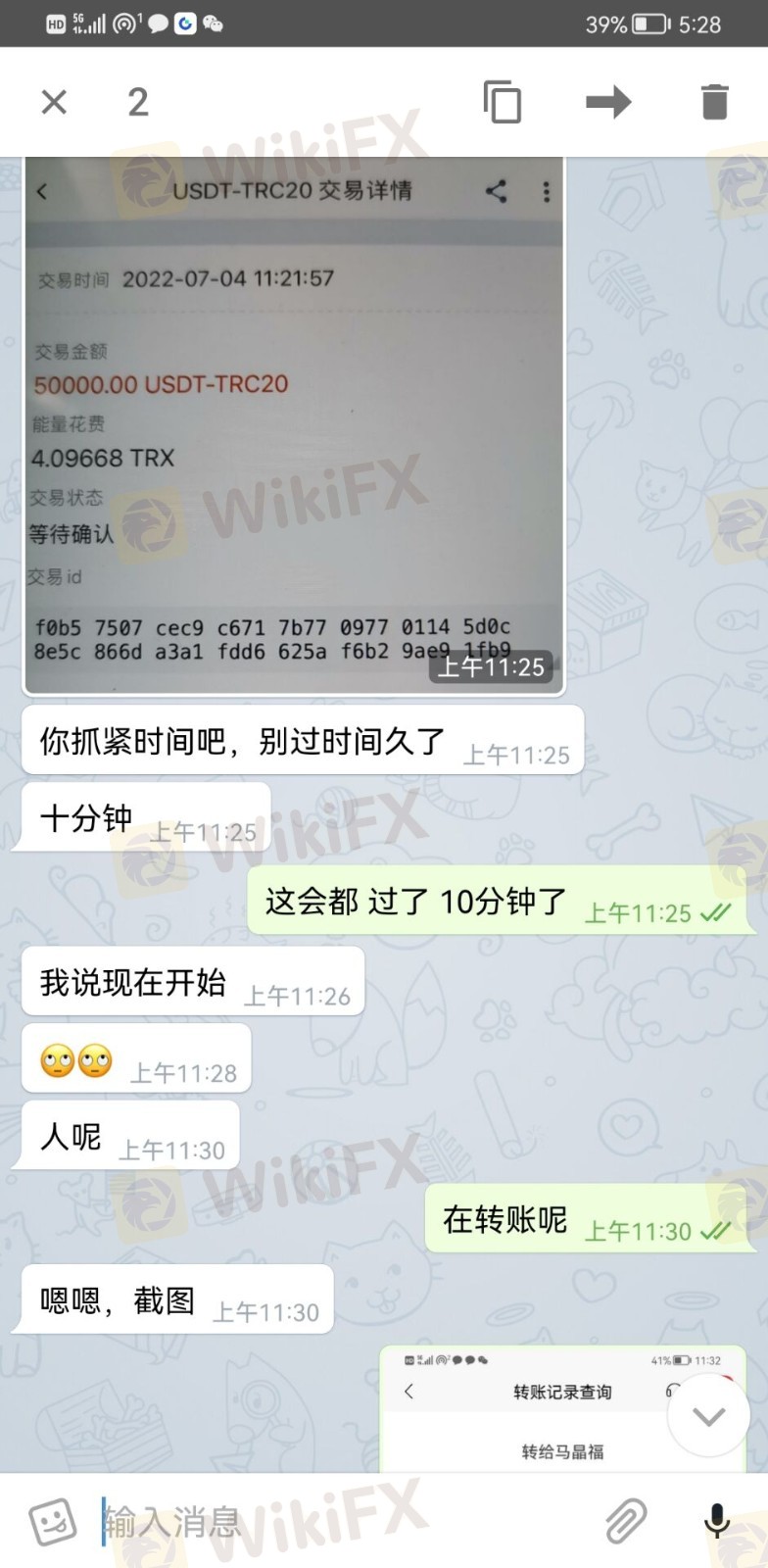Open the emoji sticker panel
Image resolution: width=768 pixels, height=1568 pixels.
53,1521
